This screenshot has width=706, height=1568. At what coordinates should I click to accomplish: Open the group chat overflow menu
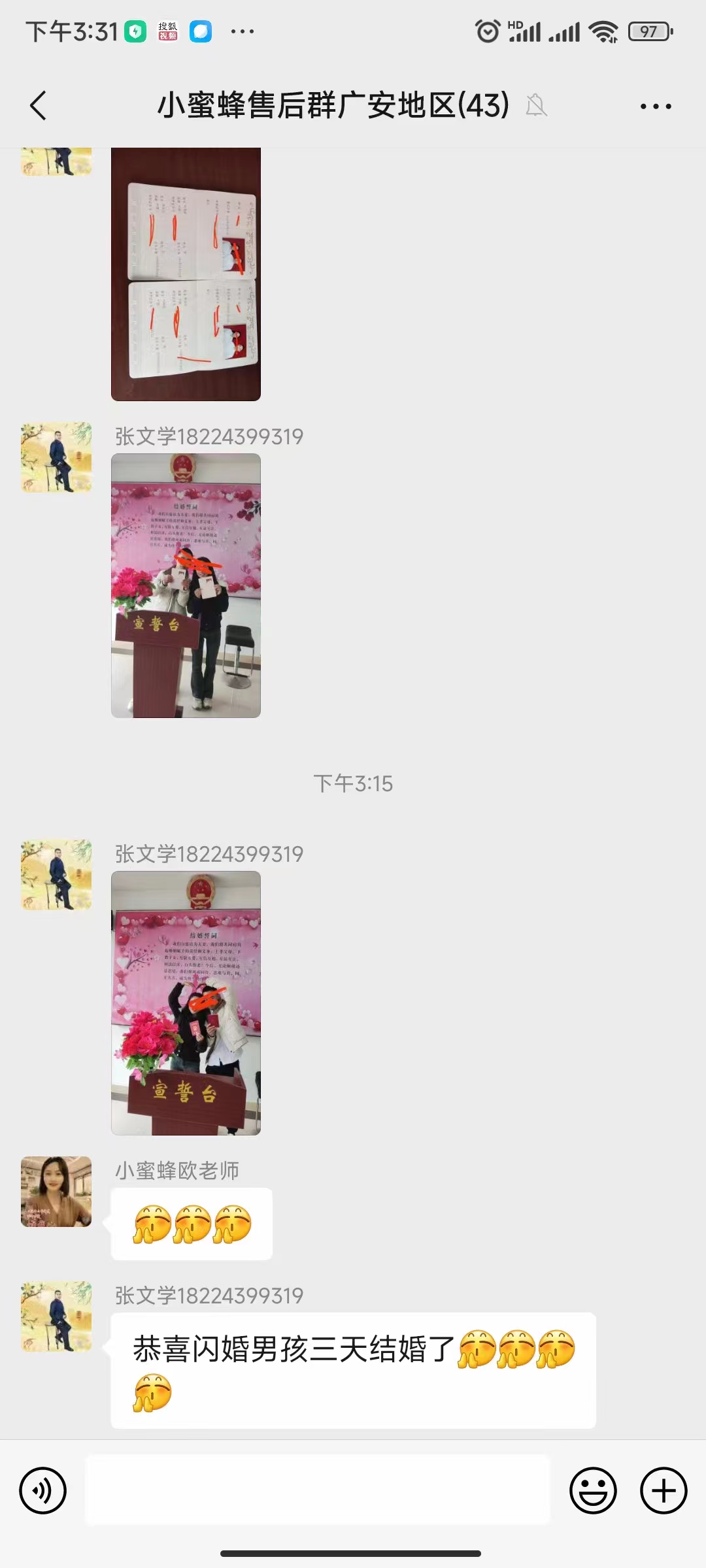[x=655, y=106]
